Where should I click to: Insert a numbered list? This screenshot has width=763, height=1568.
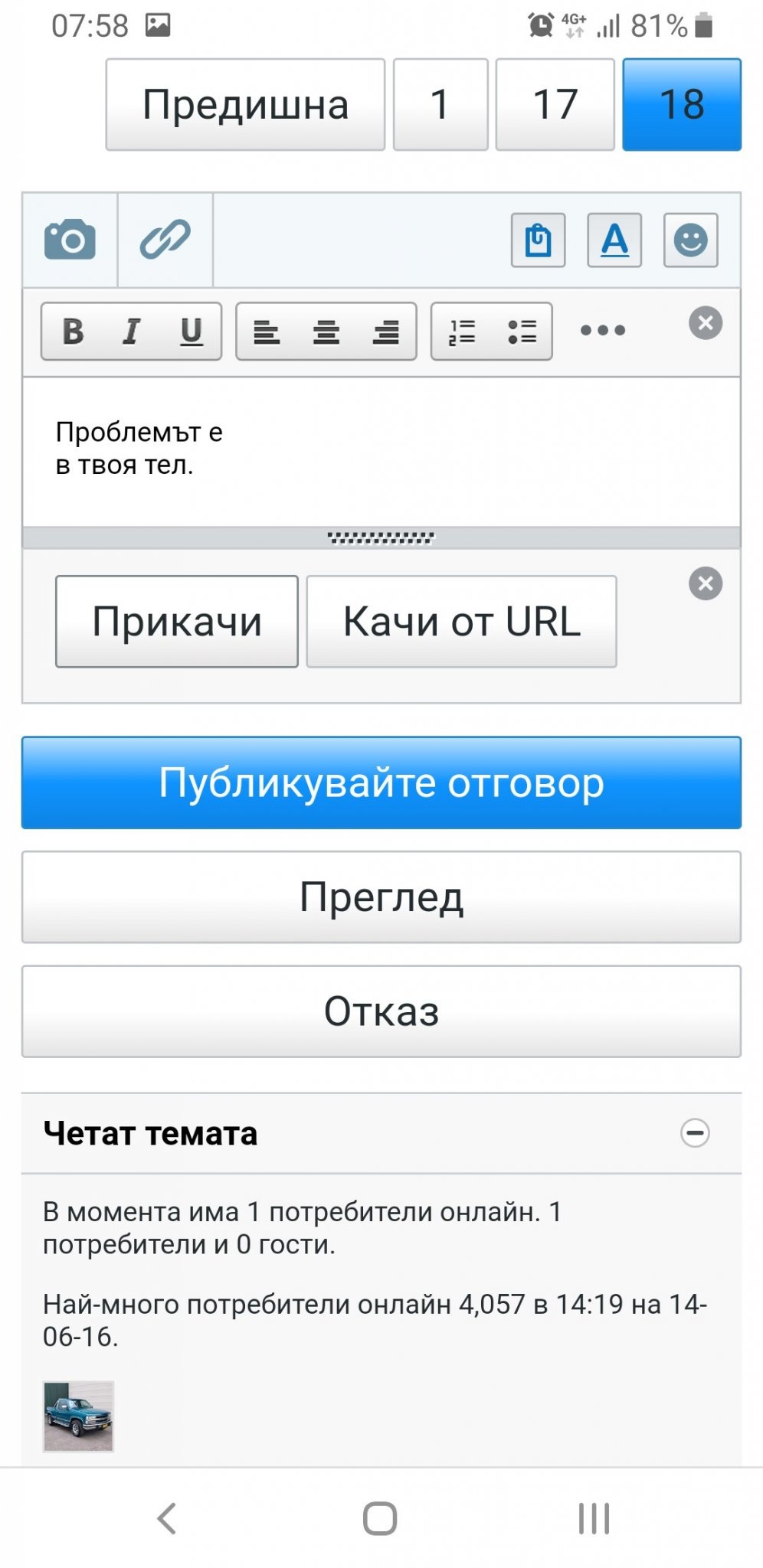(x=462, y=332)
